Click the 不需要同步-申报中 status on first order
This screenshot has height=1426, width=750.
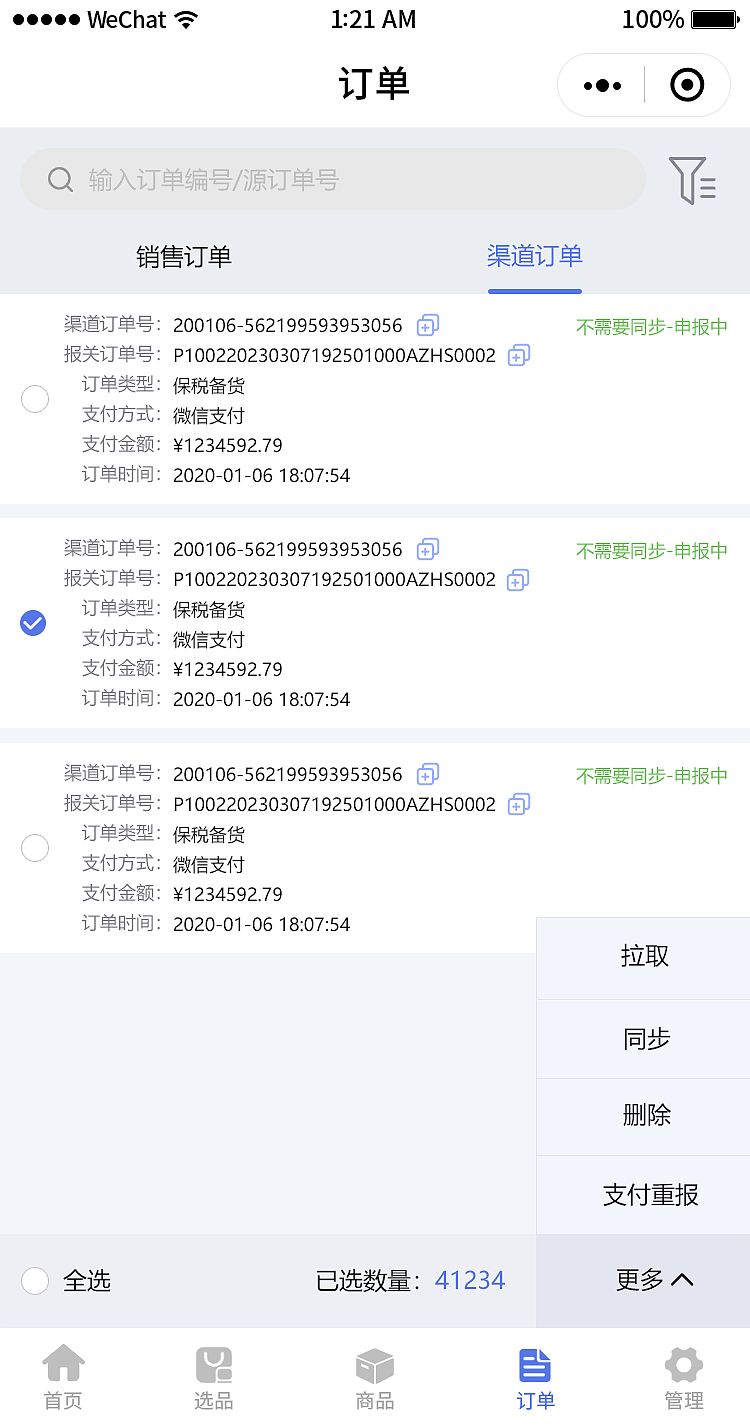pyautogui.click(x=651, y=325)
